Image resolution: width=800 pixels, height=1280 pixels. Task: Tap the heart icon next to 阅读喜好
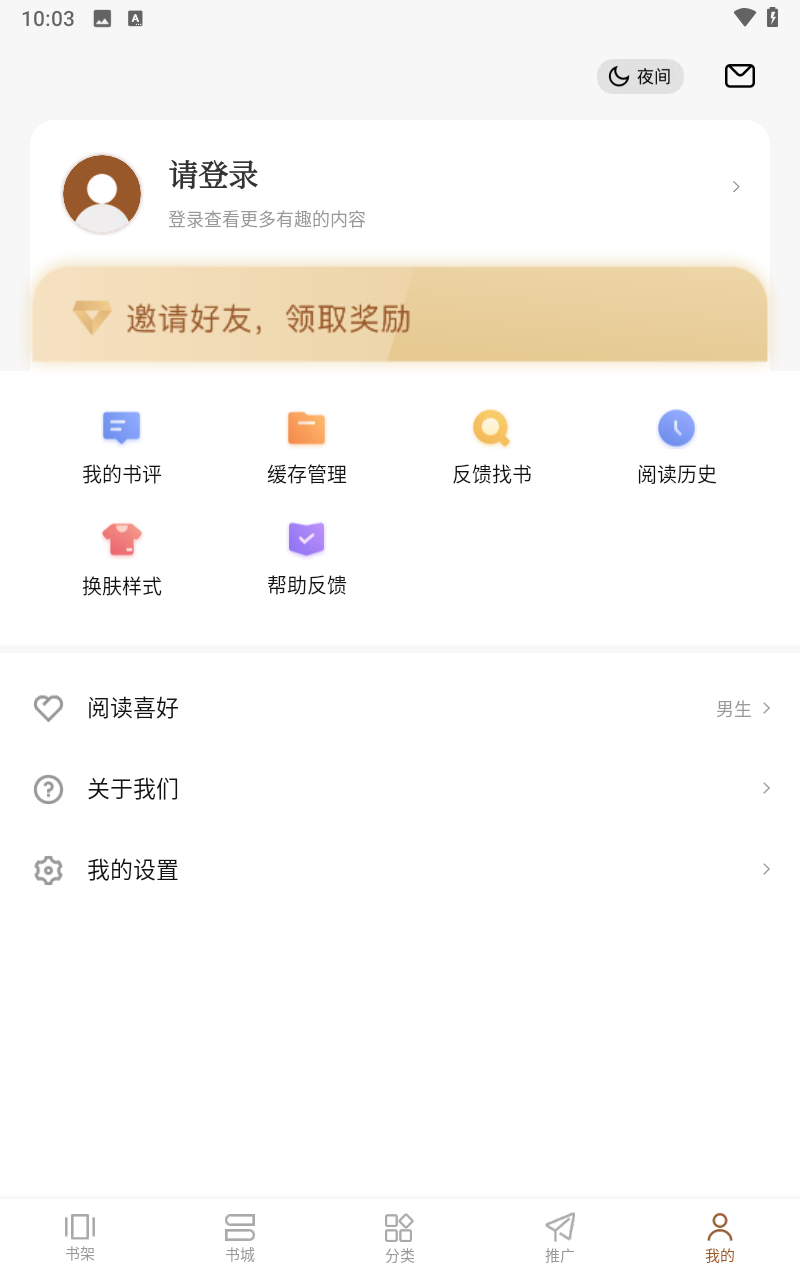click(x=48, y=708)
